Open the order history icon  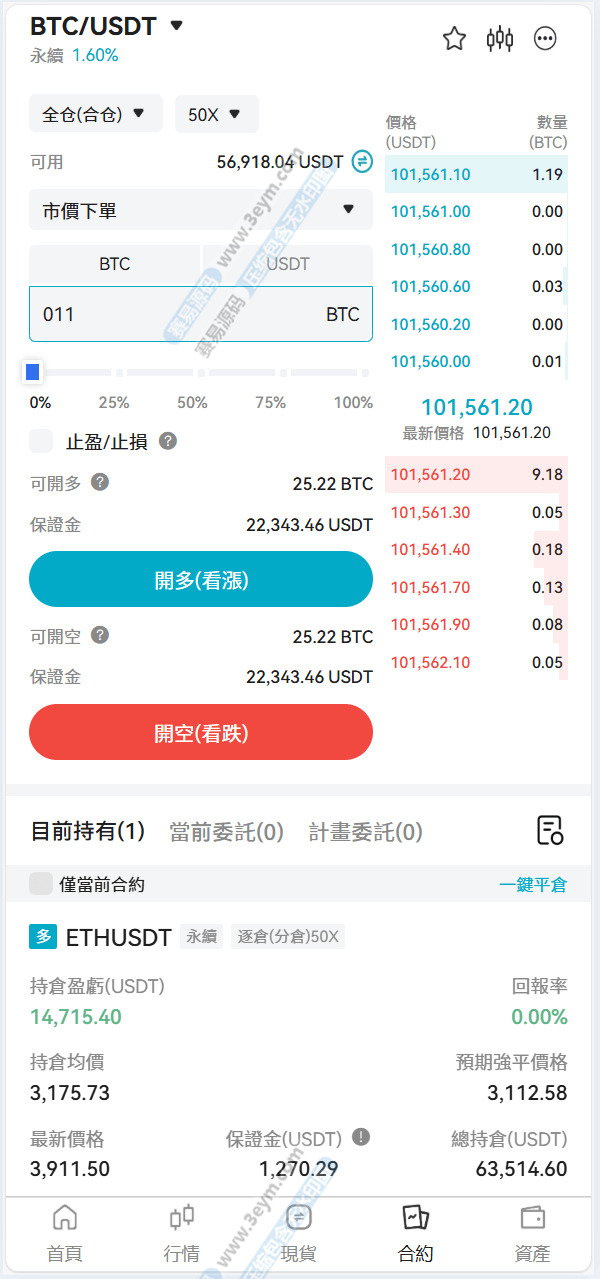(550, 830)
